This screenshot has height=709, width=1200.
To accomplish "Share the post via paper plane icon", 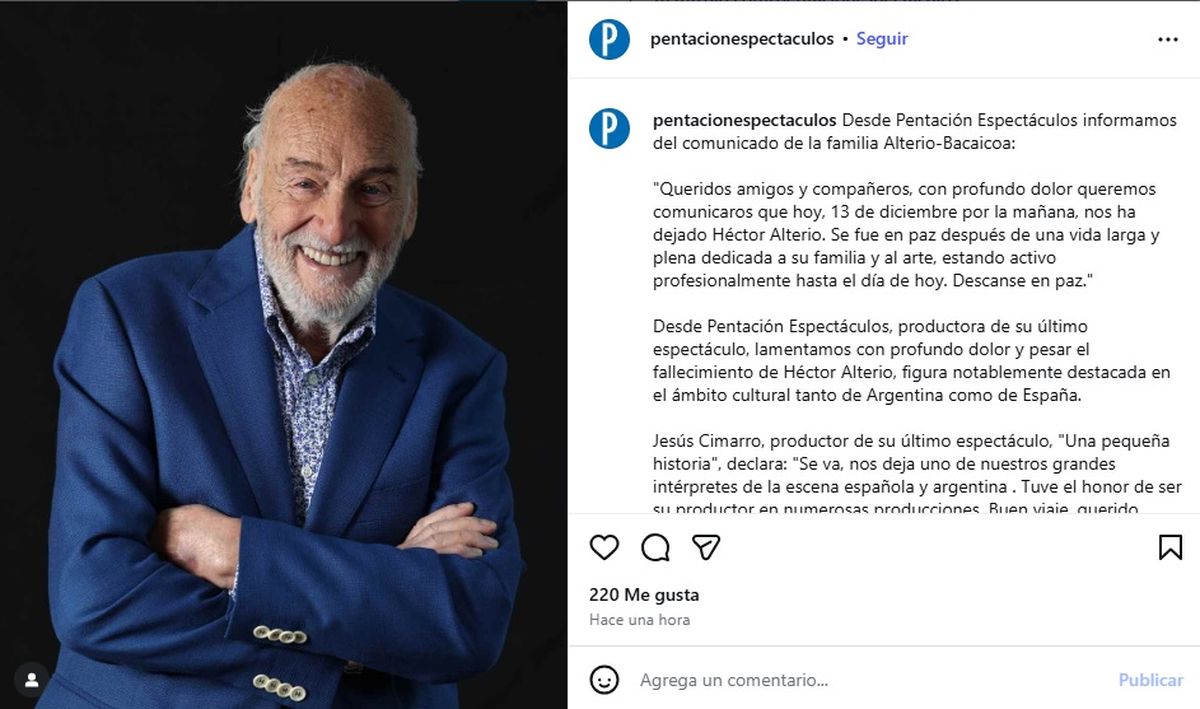I will [707, 547].
